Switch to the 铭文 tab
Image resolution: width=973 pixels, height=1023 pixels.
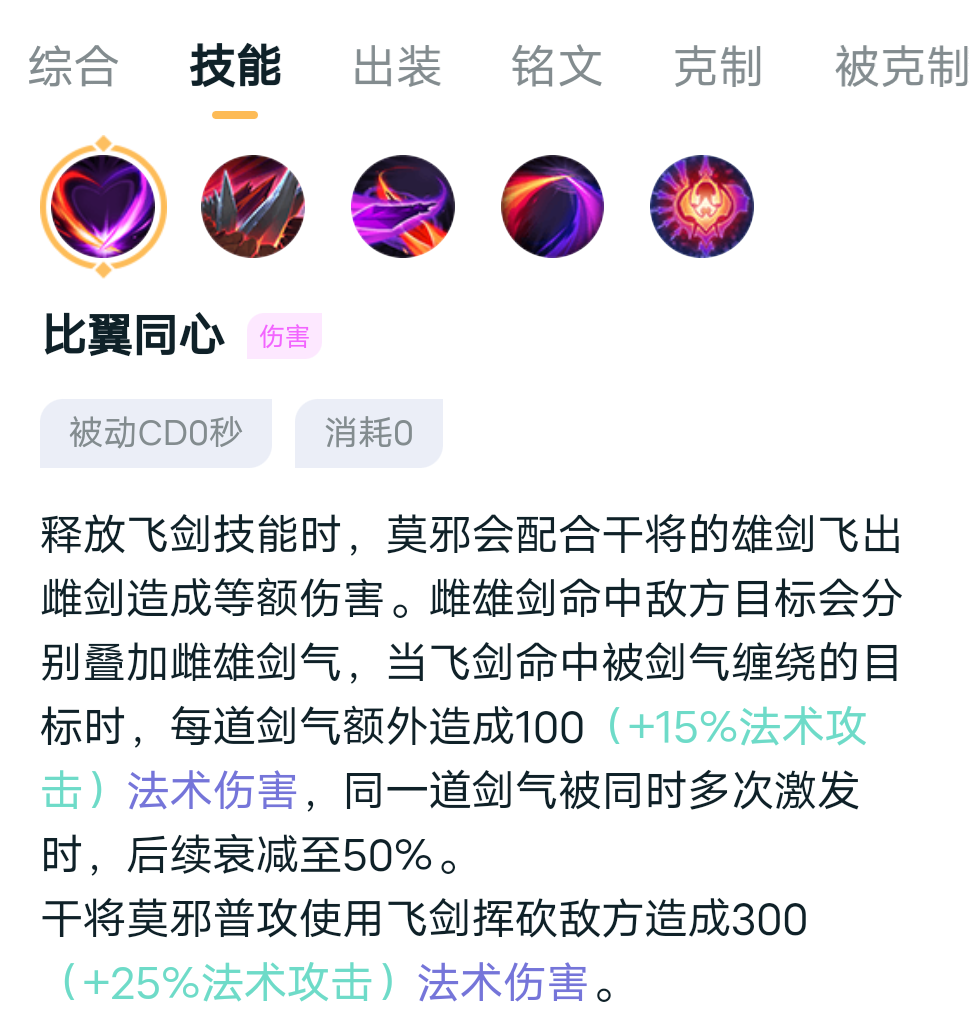pos(557,67)
